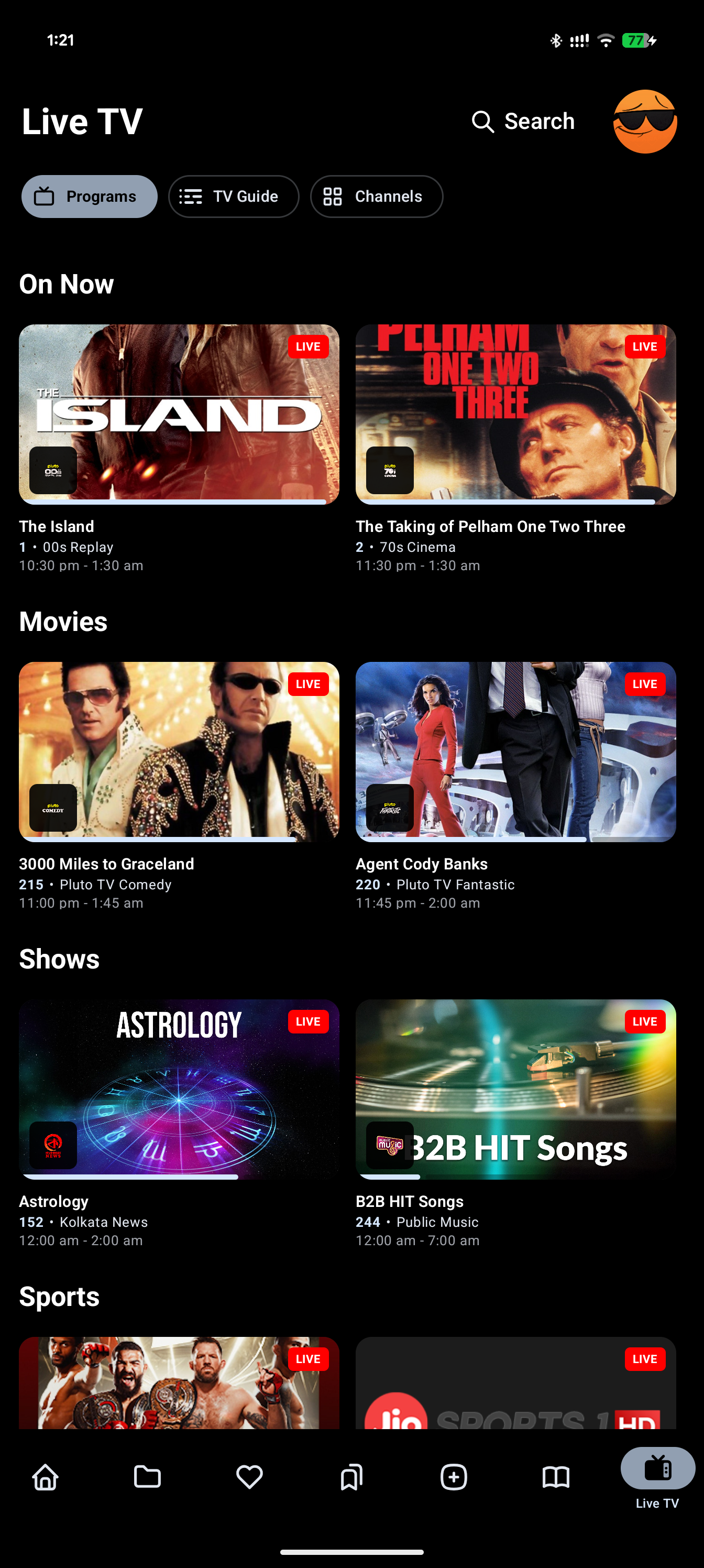This screenshot has height=1568, width=704.
Task: Open Search in the Live TV header
Action: pyautogui.click(x=523, y=121)
